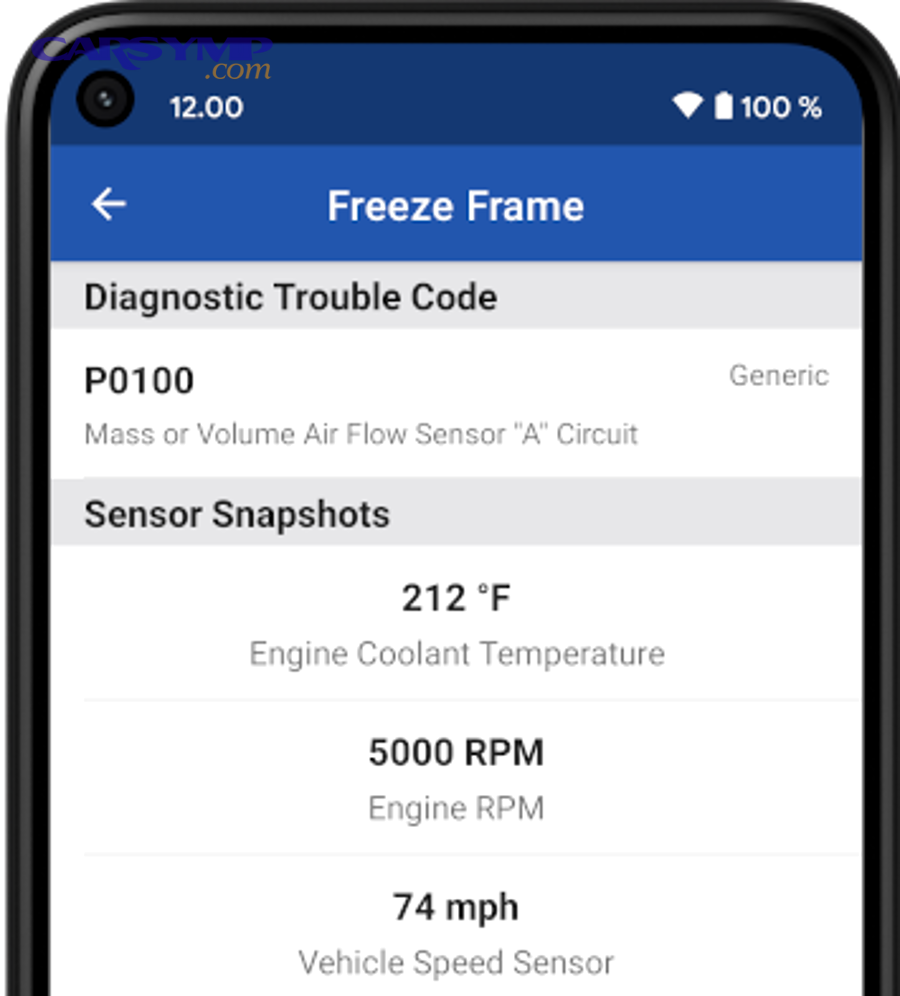Viewport: 900px width, 996px height.
Task: Tap the back arrow in the Freeze Frame header
Action: point(108,203)
